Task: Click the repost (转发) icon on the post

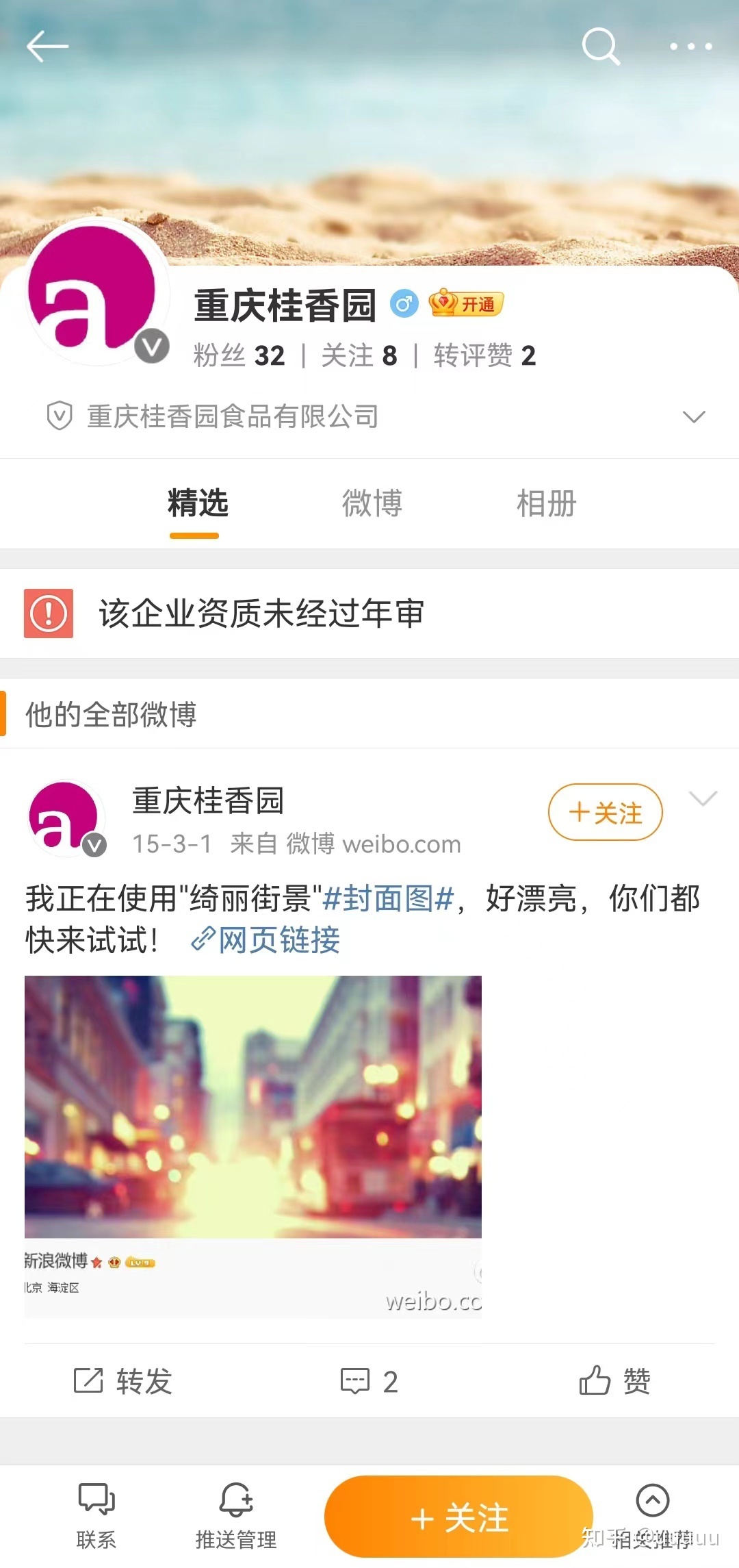Action: [x=123, y=1382]
